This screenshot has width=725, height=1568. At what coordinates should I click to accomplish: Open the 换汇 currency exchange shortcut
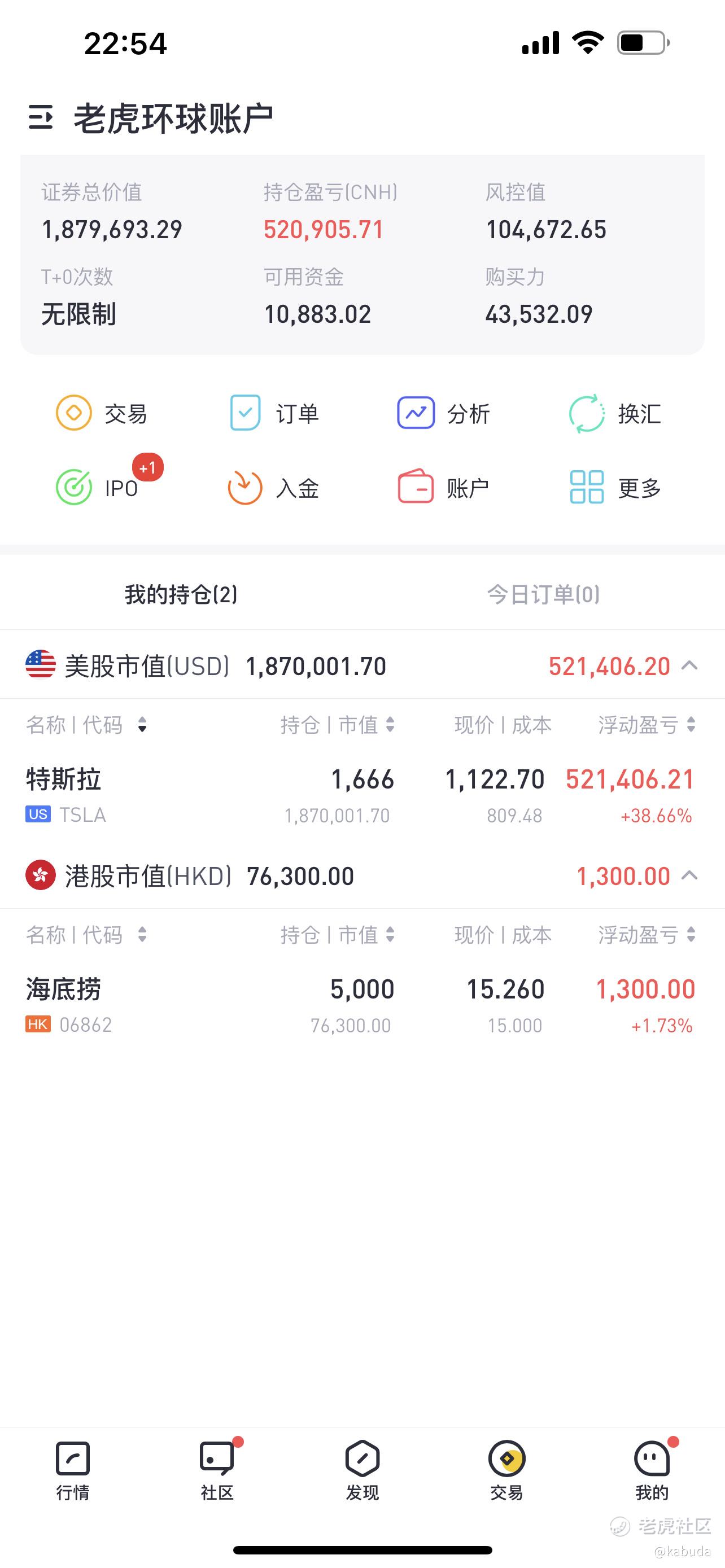[x=615, y=413]
